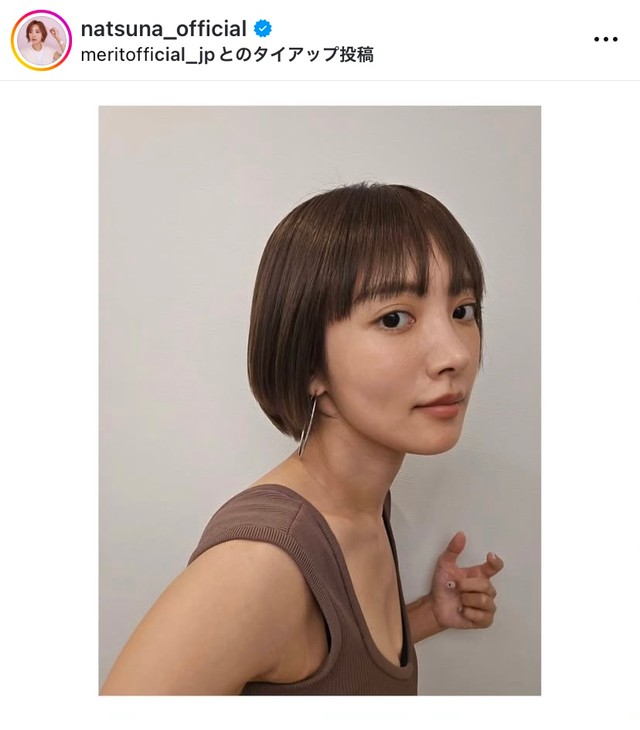Open the natsuna_official profile name
640x730 pixels.
pos(163,29)
